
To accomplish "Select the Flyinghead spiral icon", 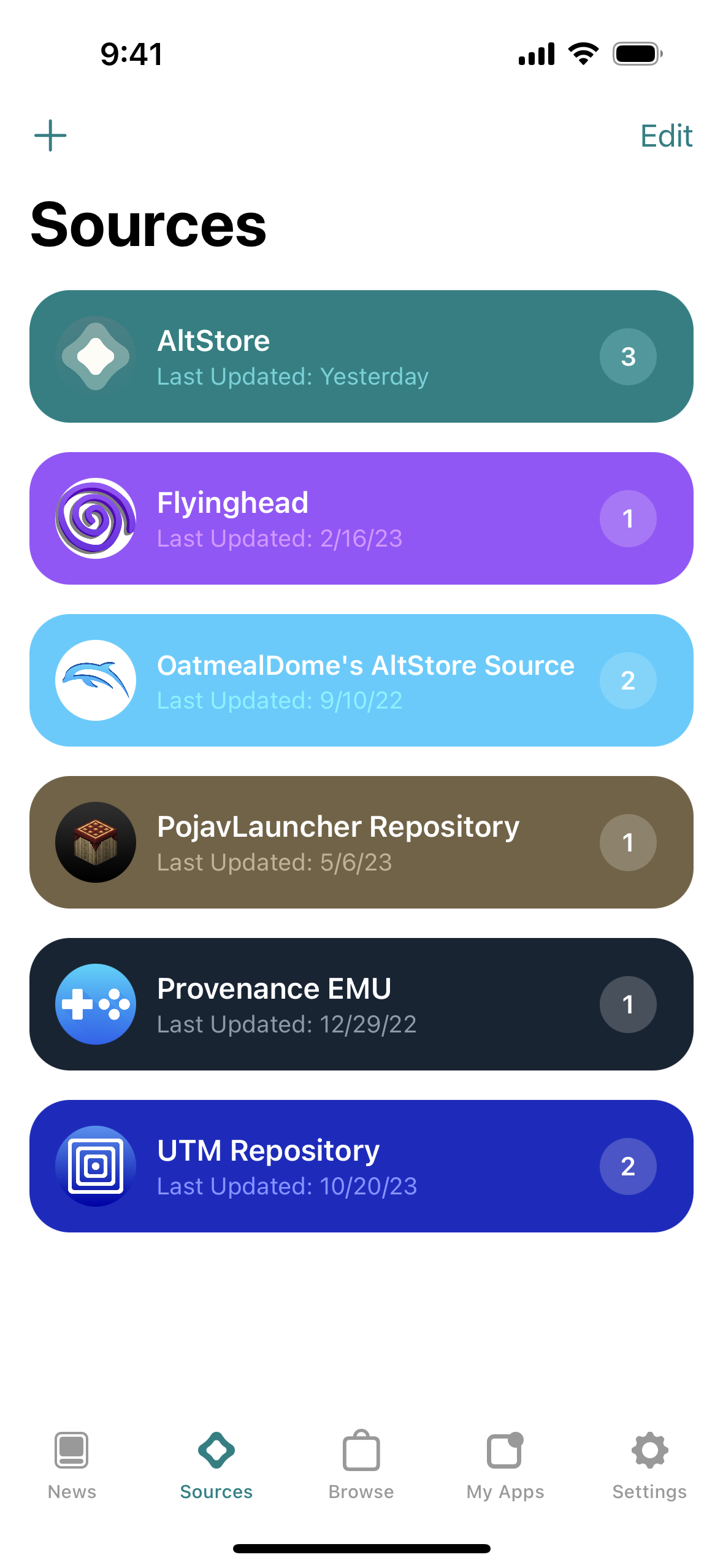I will pos(95,517).
